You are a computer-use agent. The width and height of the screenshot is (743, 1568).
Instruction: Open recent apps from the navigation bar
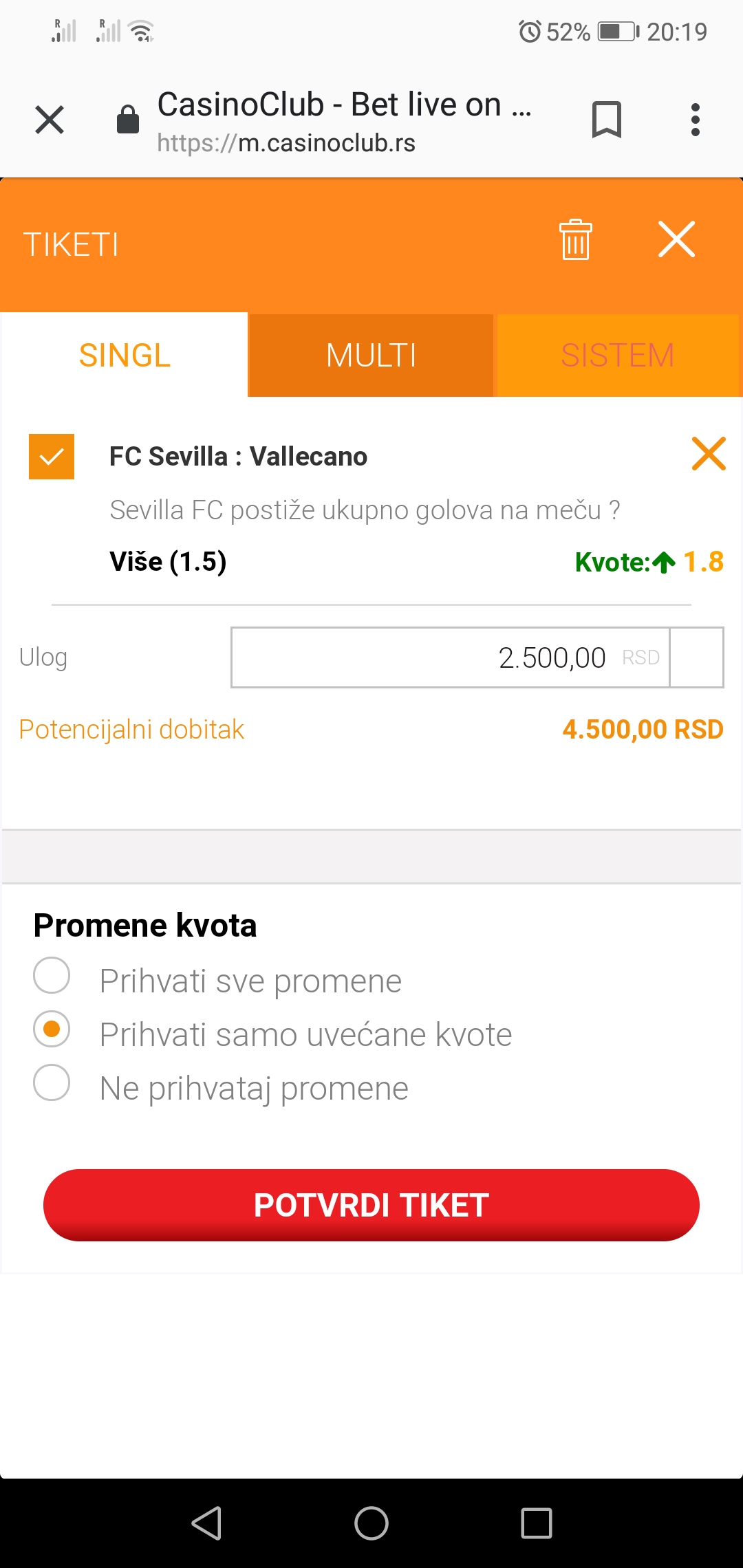(537, 1523)
